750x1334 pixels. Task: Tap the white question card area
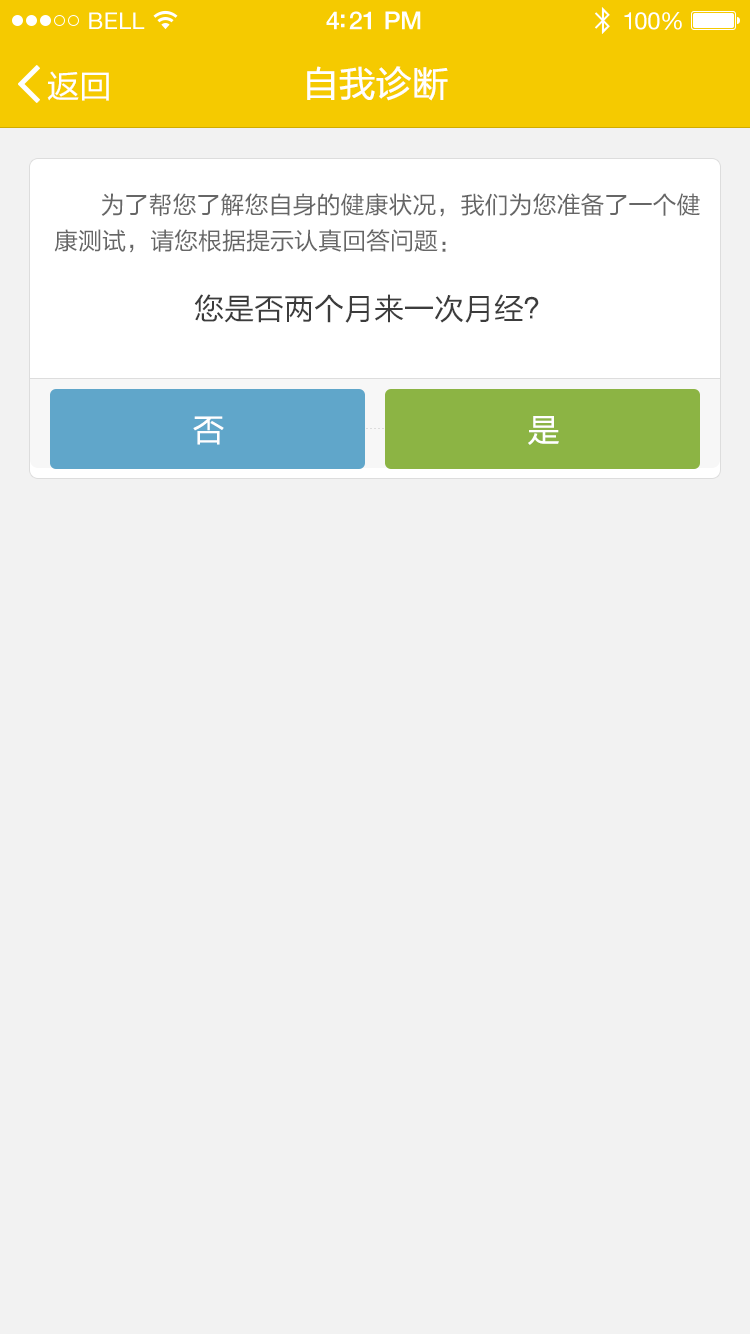374,270
